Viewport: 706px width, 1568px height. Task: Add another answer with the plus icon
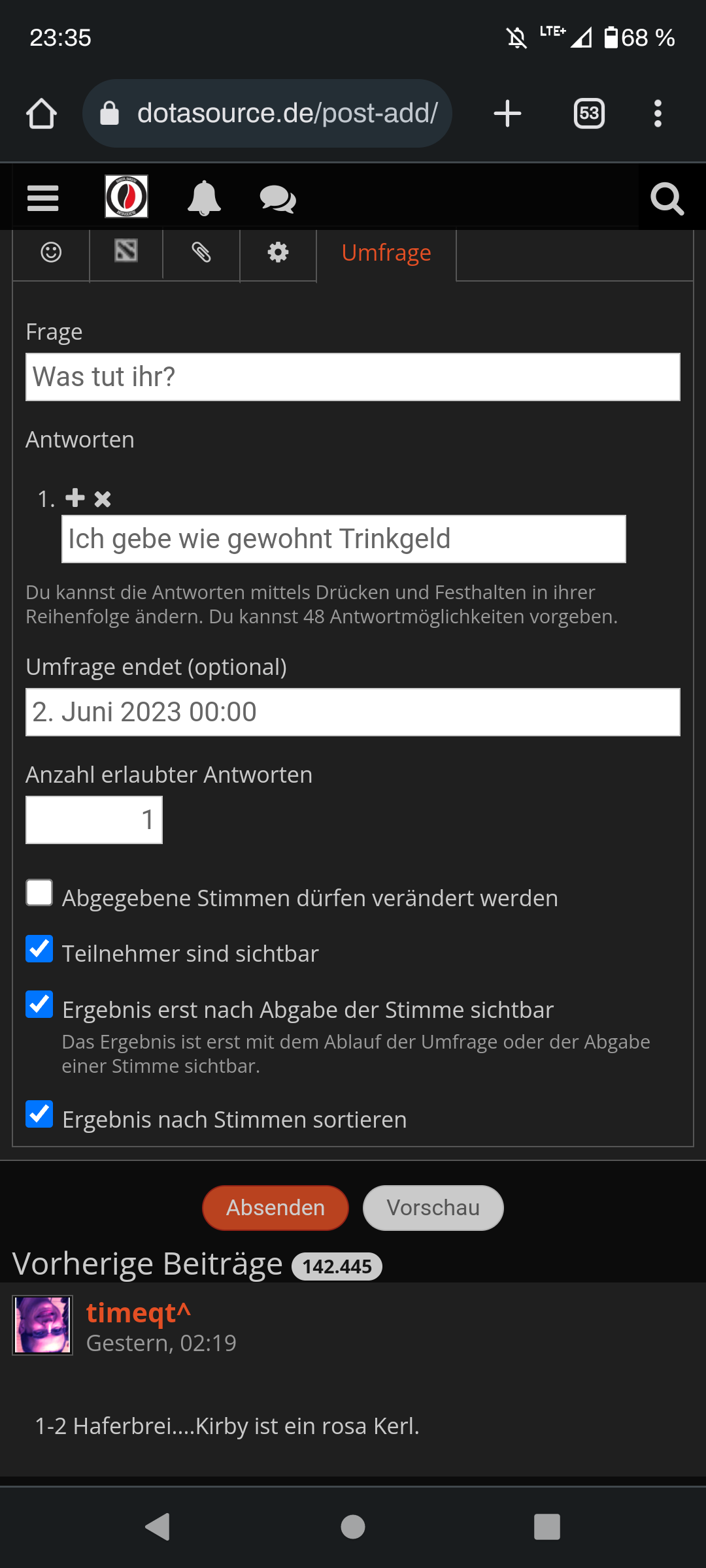(x=75, y=498)
